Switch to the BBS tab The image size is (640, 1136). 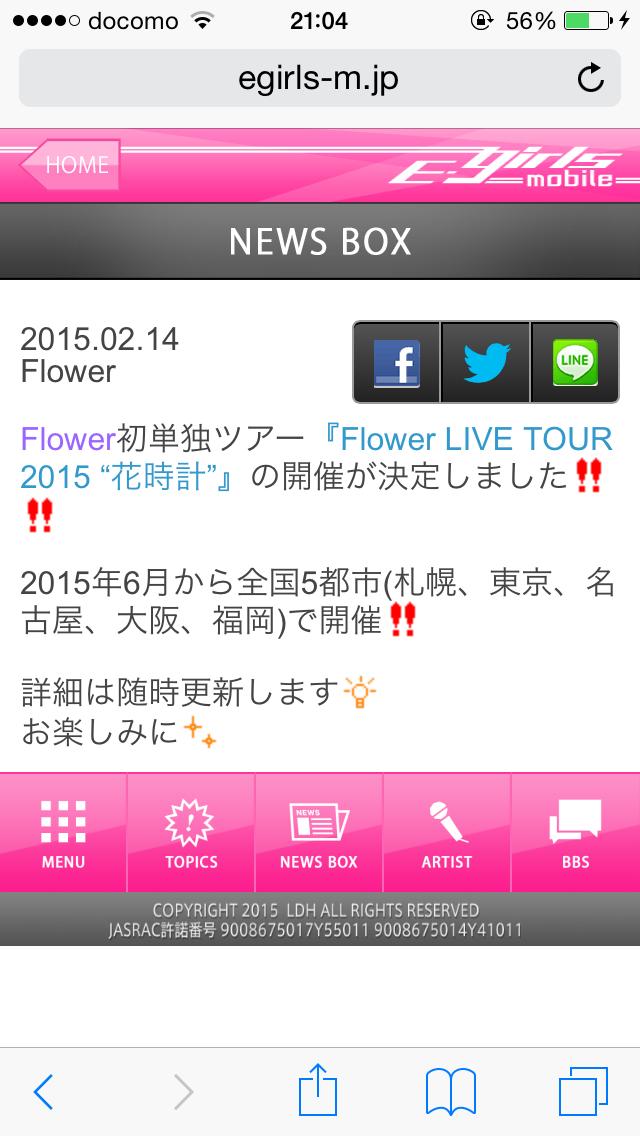(x=575, y=833)
